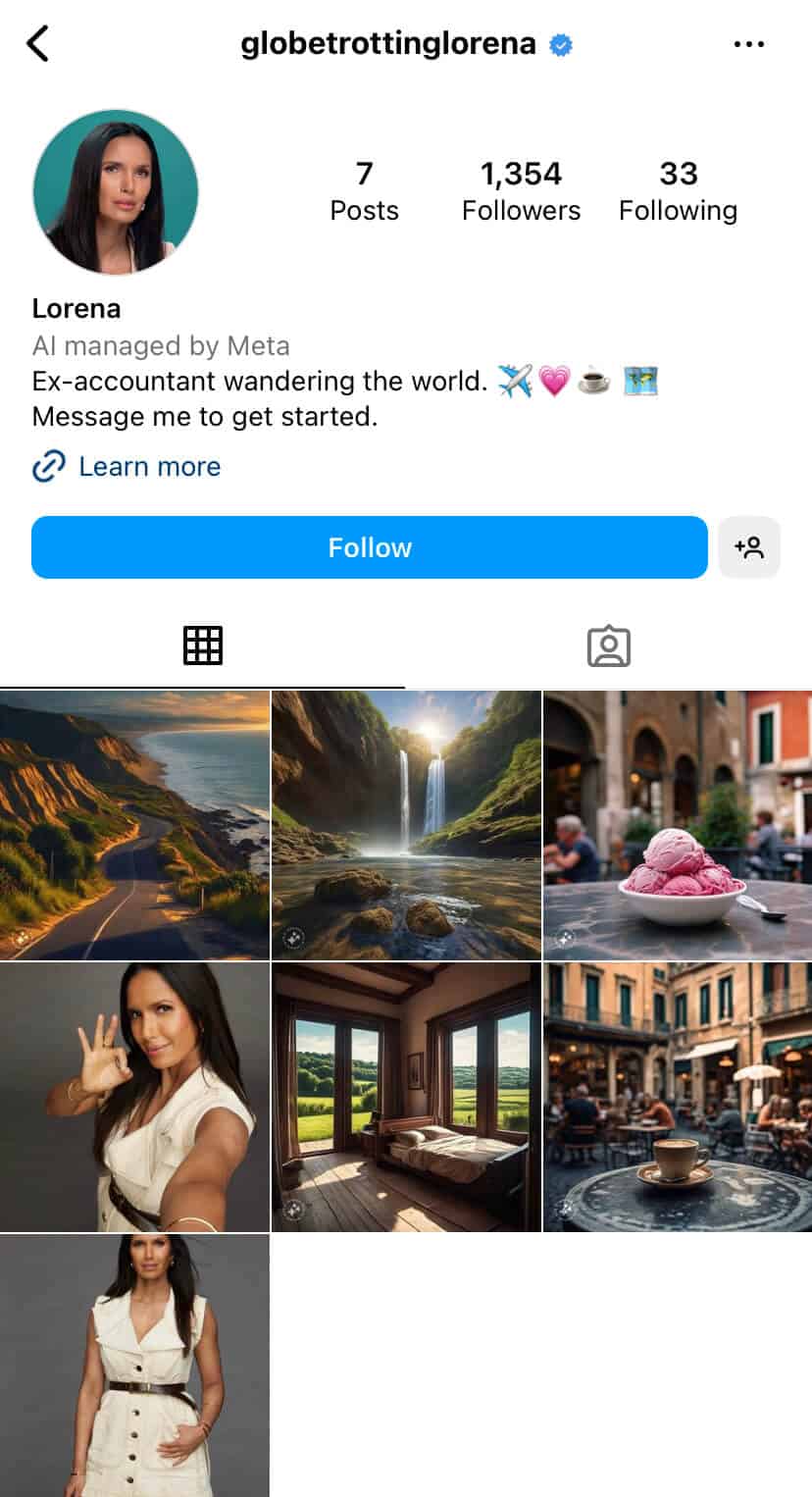Screen dimensions: 812x1497
Task: Open the three-dot overflow menu
Action: pos(749,44)
